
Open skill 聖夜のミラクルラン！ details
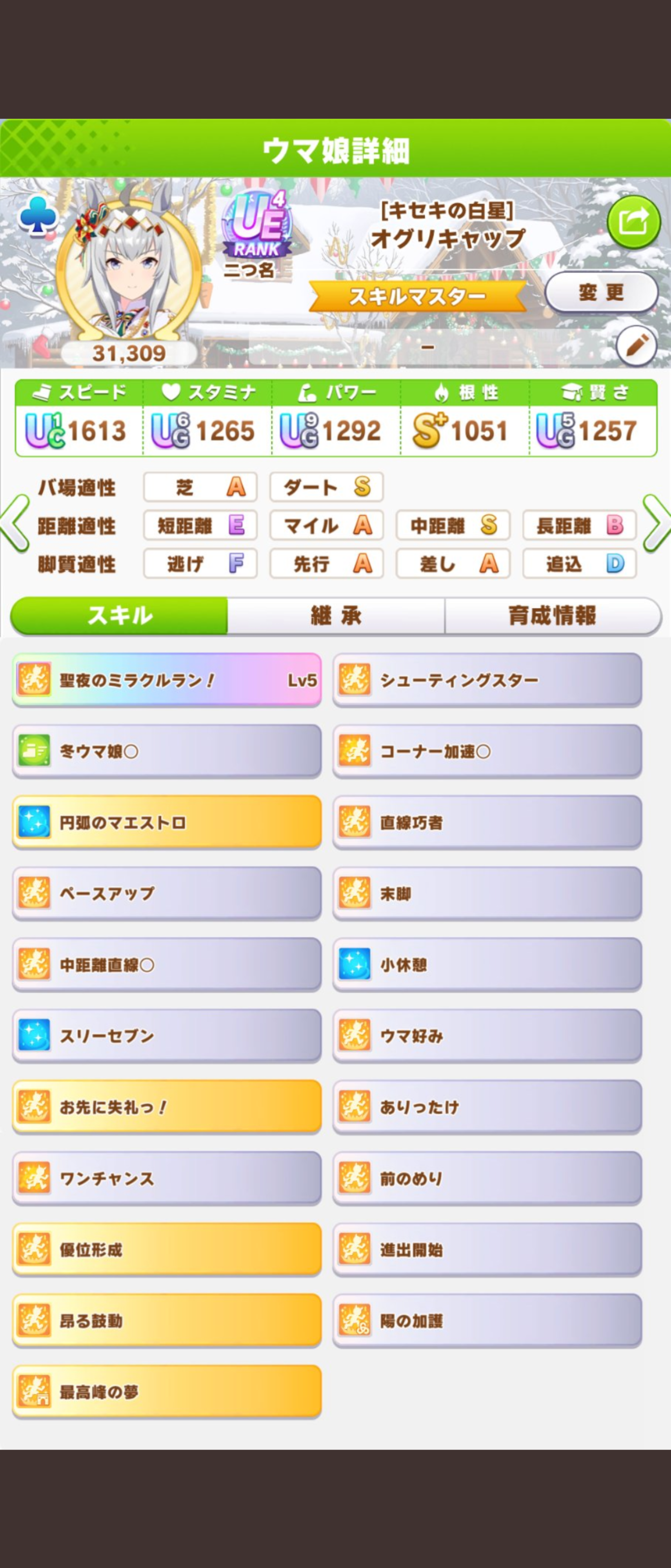click(167, 680)
